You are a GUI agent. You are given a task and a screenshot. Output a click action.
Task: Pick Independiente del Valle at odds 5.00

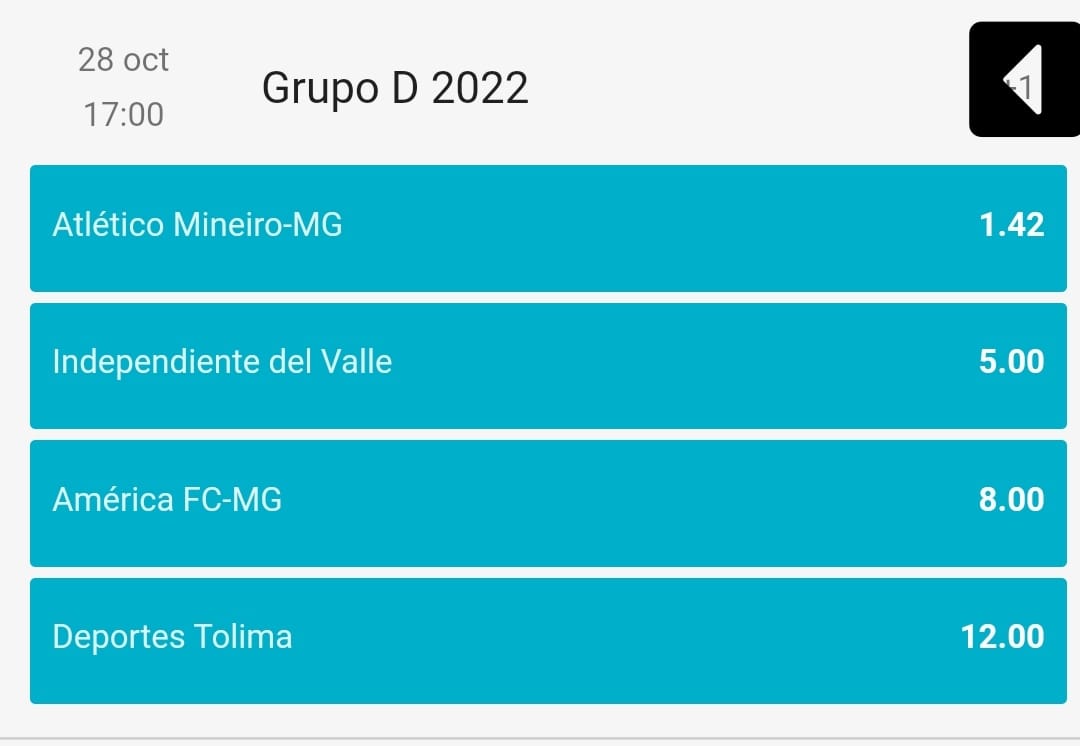(x=548, y=364)
